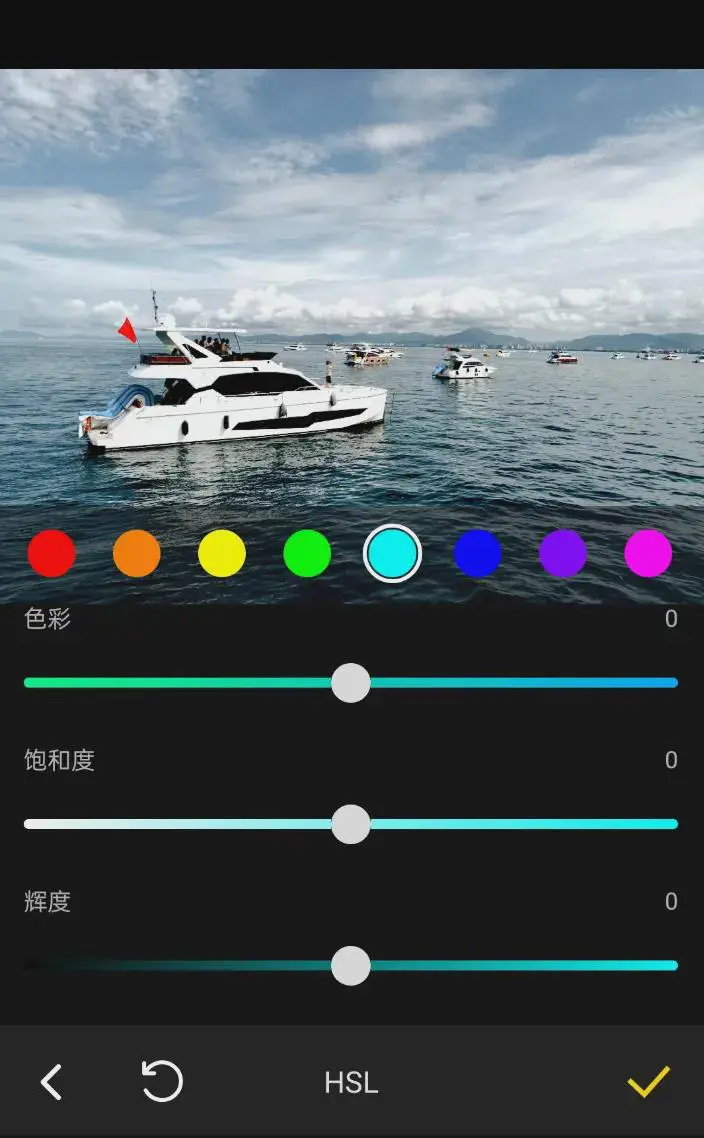Switch to the blue color swatch
The height and width of the screenshot is (1138, 704).
478,553
